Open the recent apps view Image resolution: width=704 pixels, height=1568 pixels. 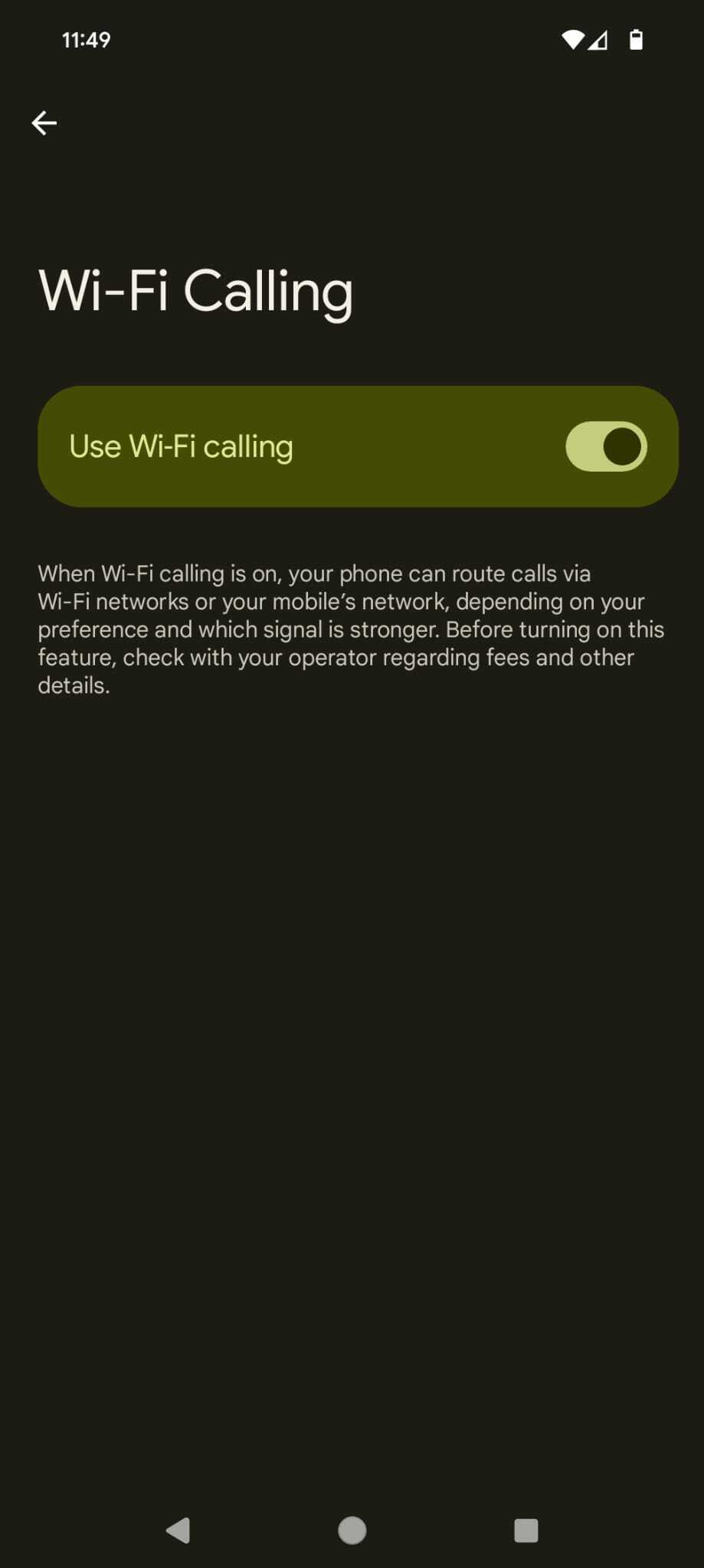[x=526, y=1530]
